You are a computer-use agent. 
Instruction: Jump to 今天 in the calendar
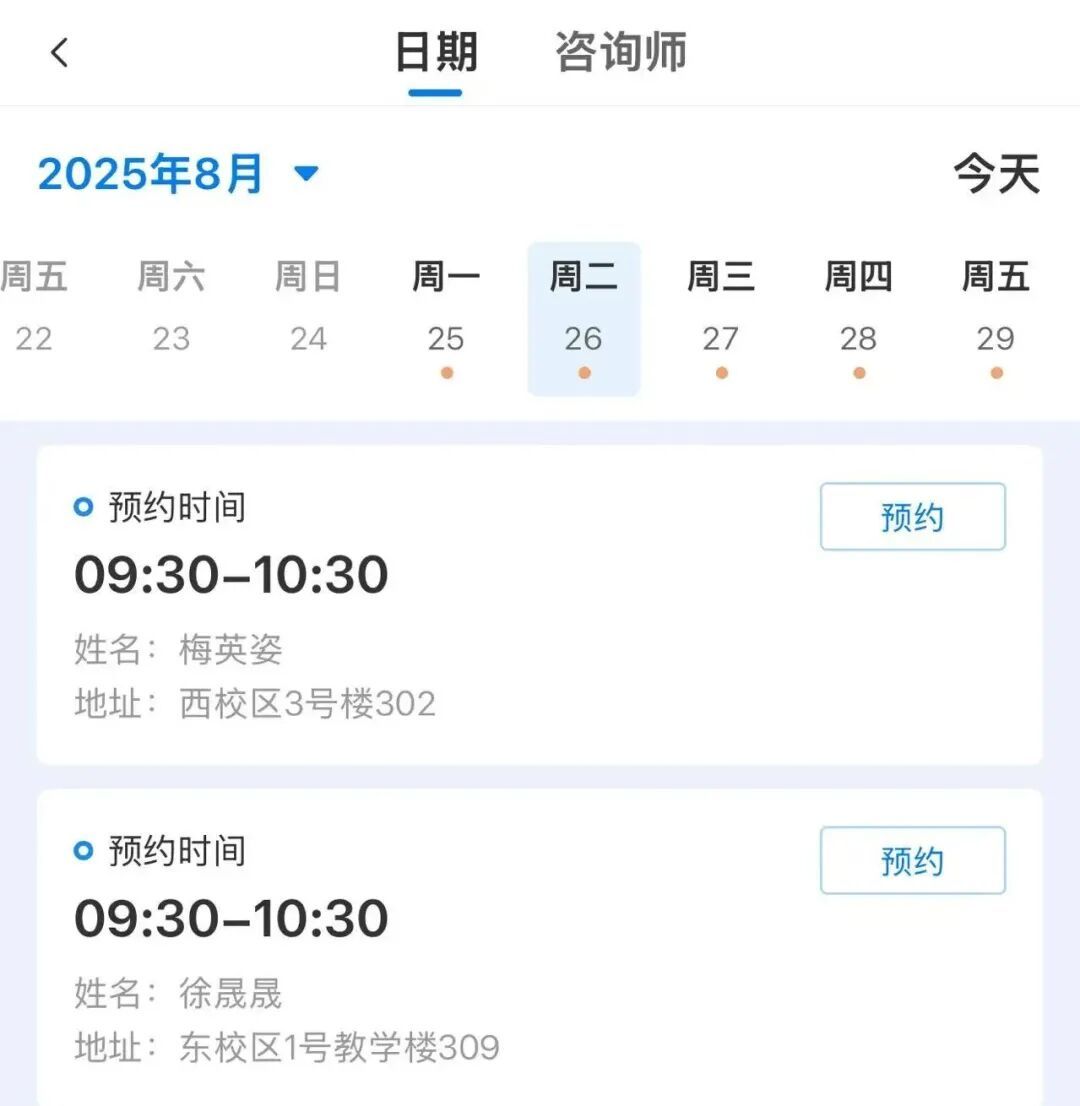996,174
